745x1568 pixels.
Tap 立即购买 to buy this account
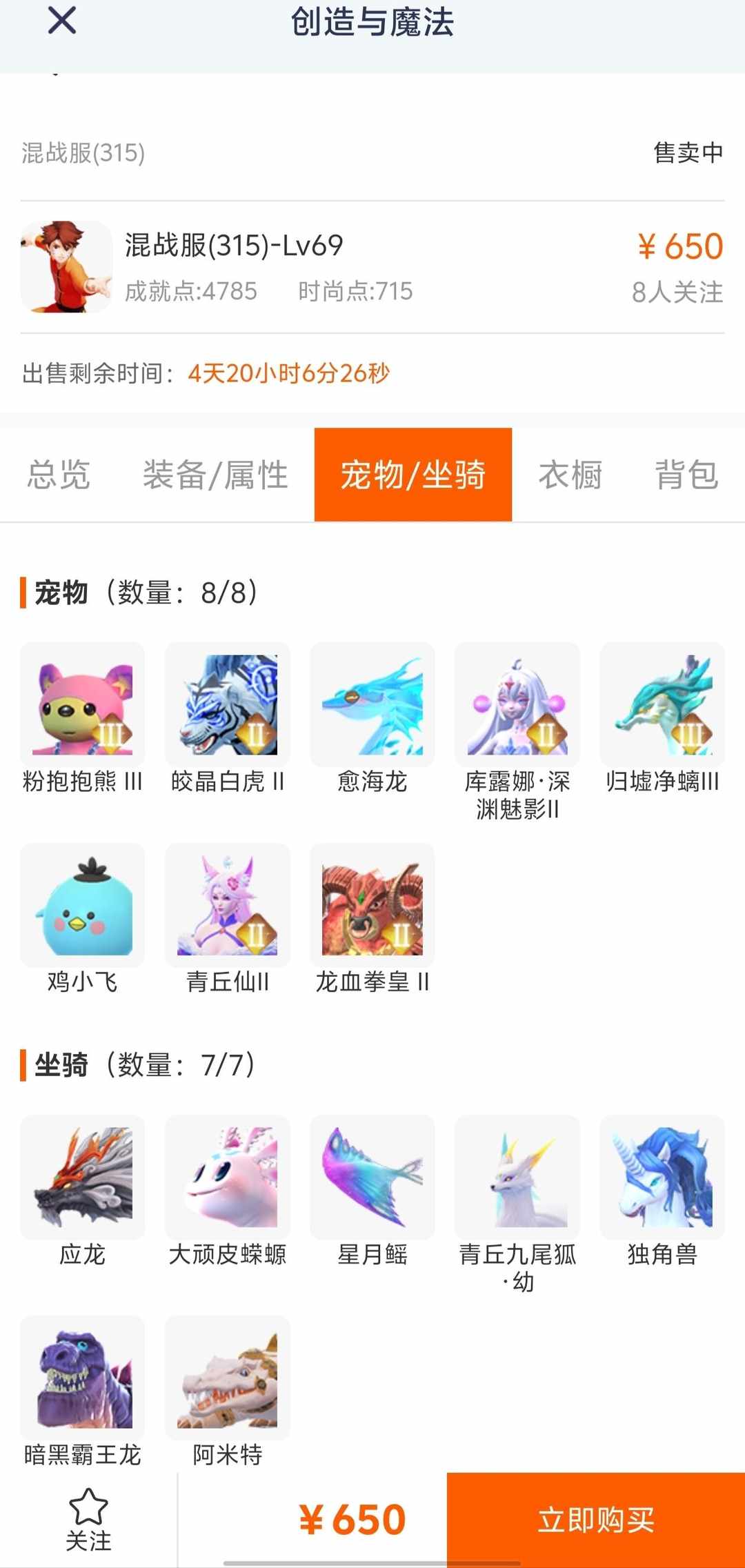596,1520
